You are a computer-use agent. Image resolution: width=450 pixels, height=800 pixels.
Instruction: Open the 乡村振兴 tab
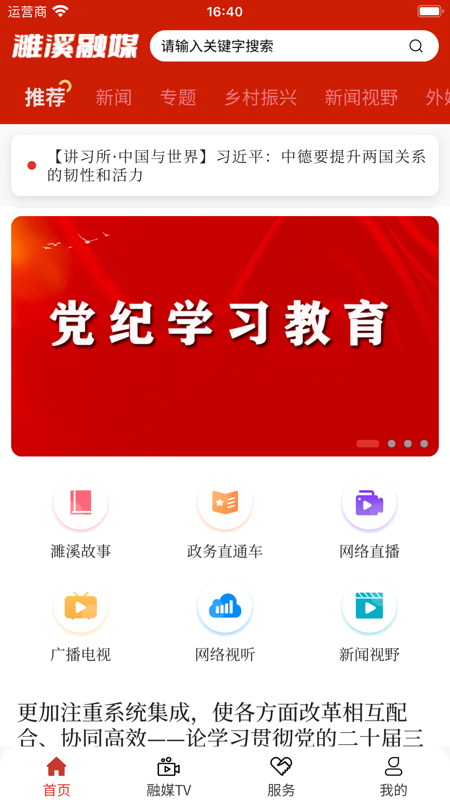tap(261, 97)
